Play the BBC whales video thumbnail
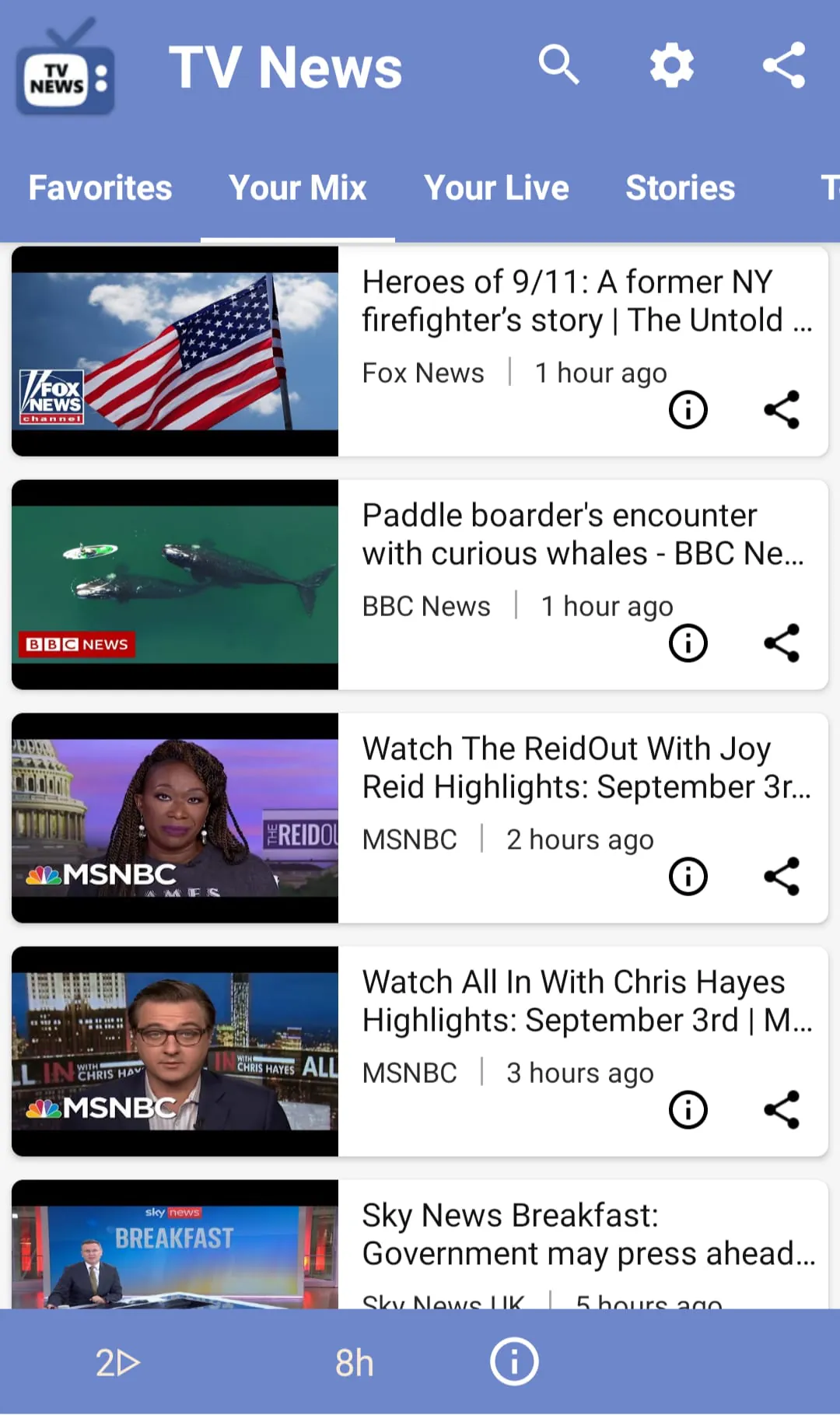The image size is (840, 1415). coord(175,583)
